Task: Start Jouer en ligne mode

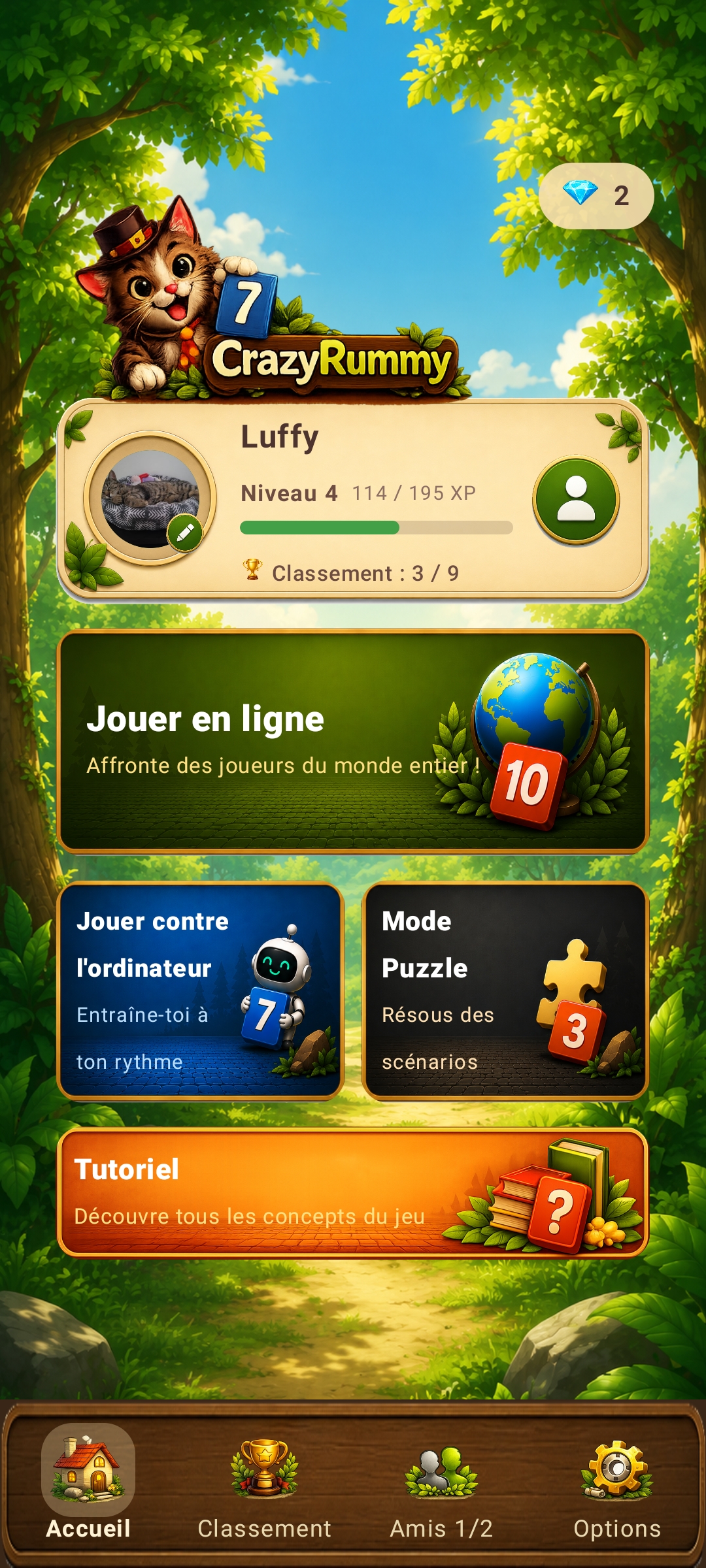Action: coord(353,742)
